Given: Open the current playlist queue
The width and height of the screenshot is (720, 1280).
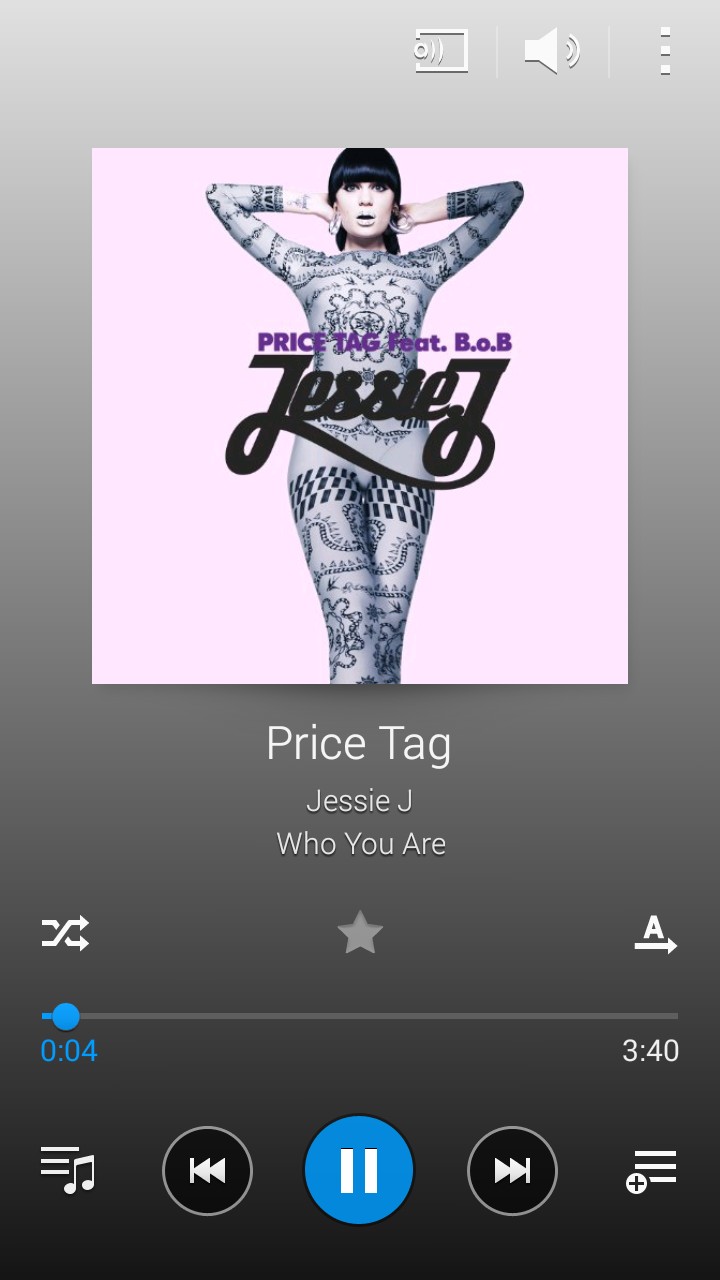Looking at the screenshot, I should 67,1170.
